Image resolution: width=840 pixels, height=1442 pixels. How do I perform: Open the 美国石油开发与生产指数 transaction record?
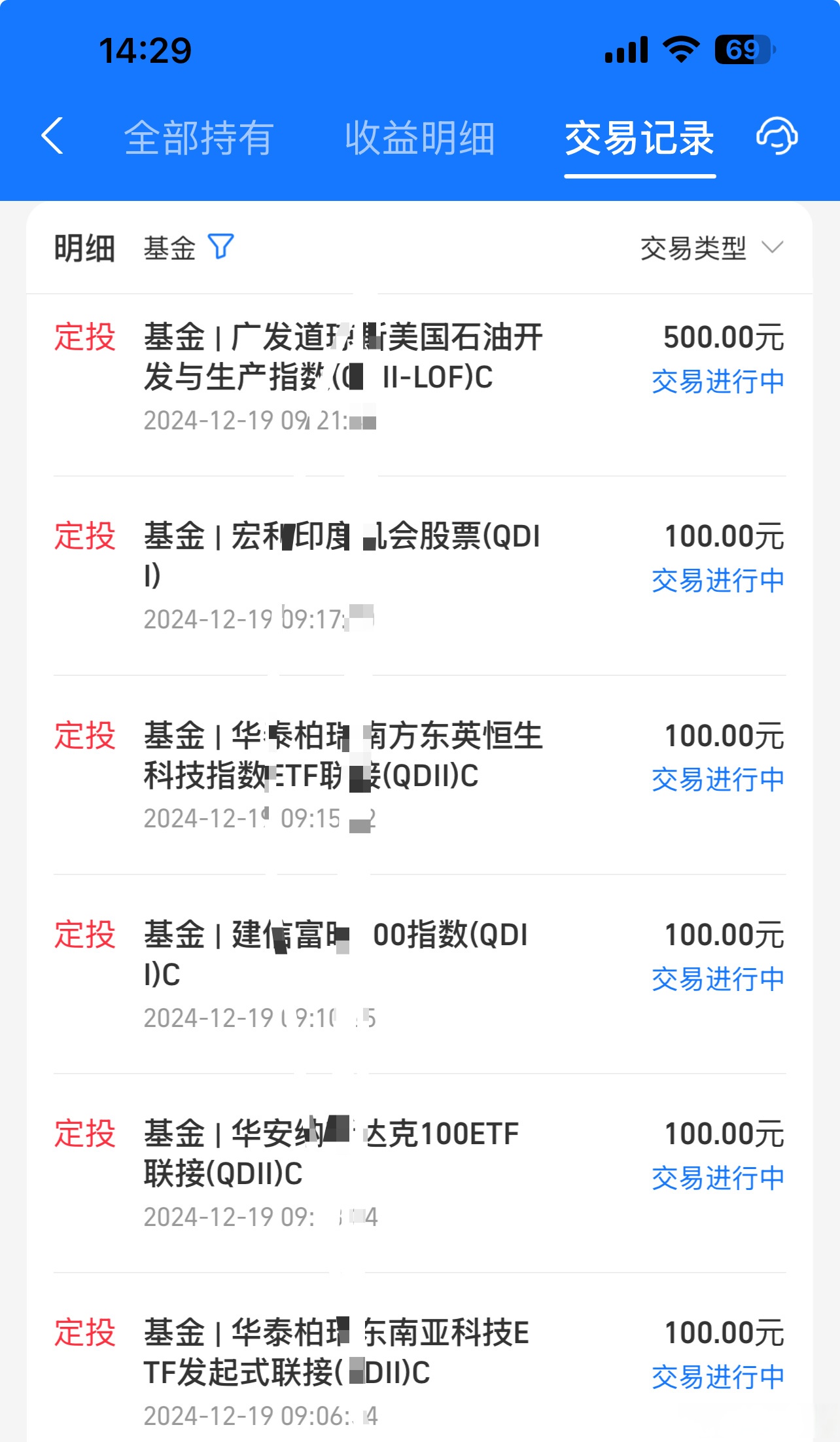[340, 357]
